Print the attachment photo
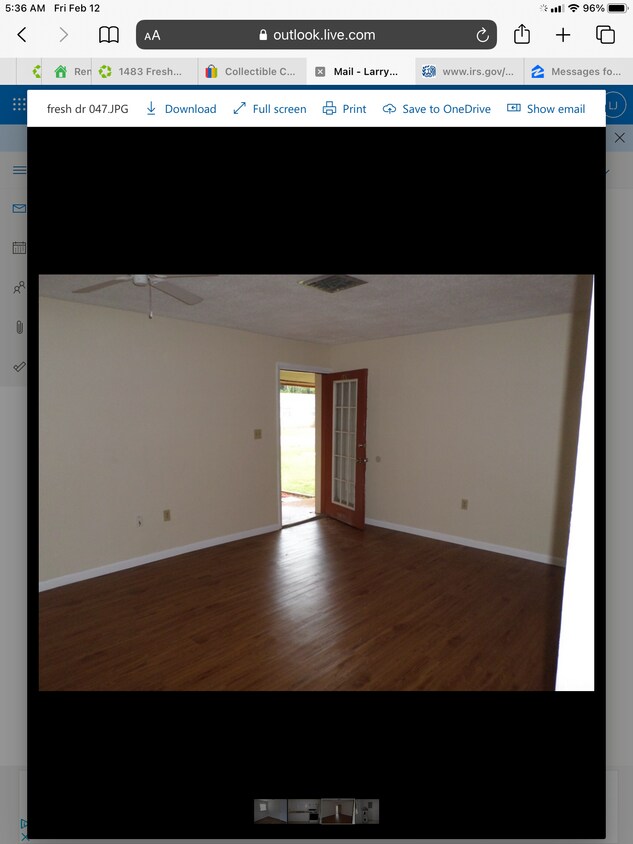633x844 pixels. click(344, 109)
